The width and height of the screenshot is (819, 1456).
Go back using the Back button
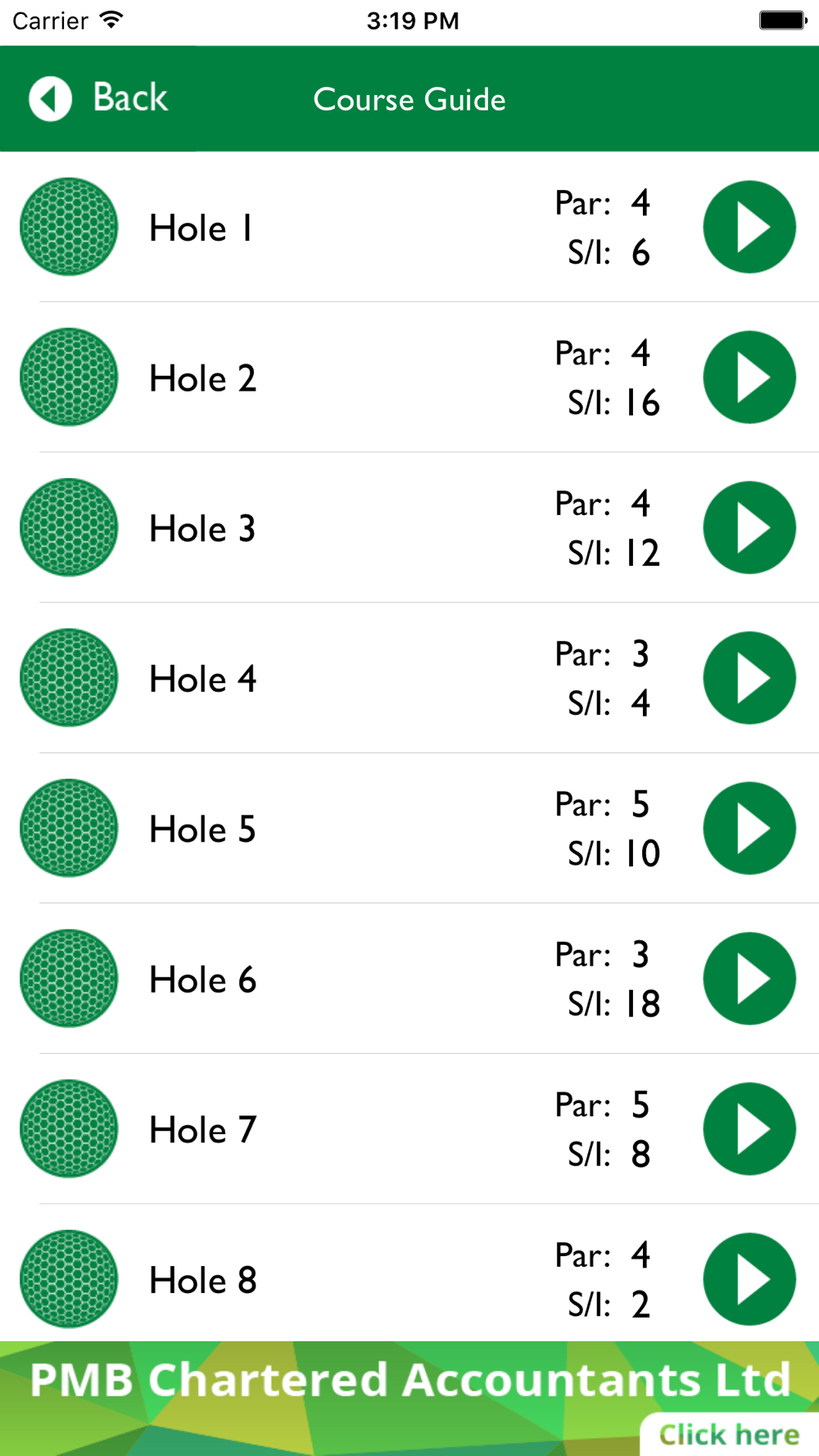coord(98,99)
